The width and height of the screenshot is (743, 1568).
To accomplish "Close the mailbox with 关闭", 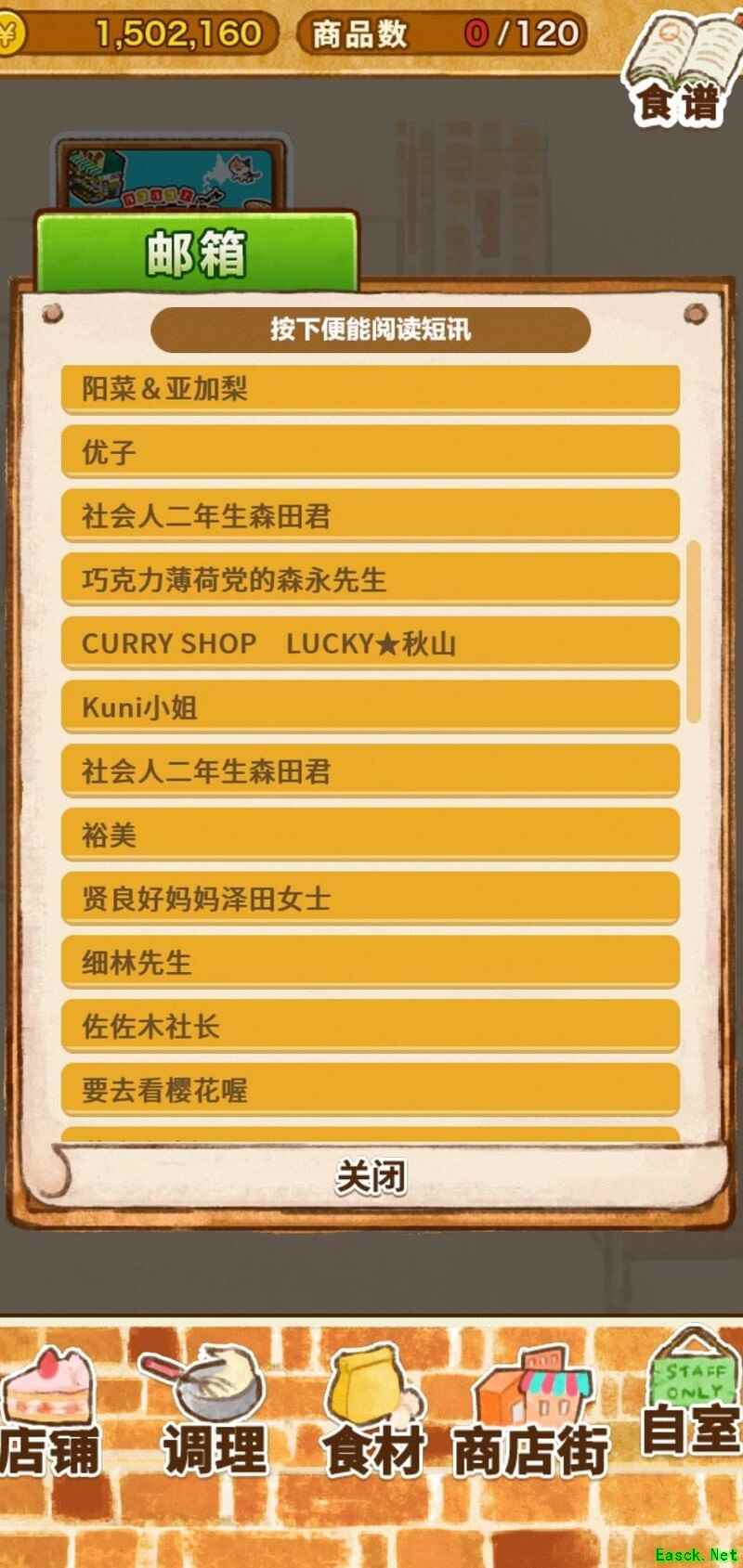I will point(371,1177).
